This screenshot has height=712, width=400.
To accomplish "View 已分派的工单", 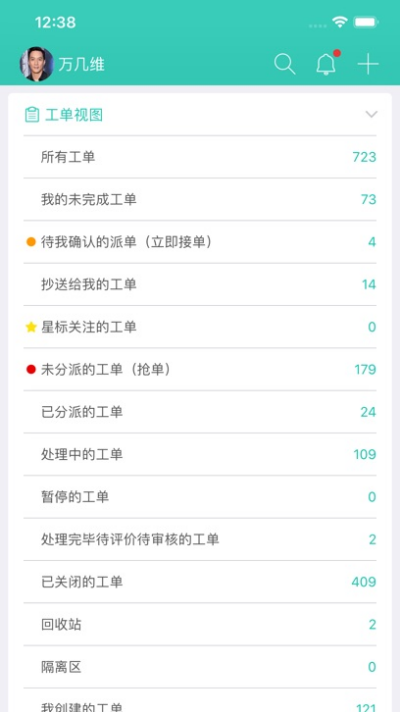I will pos(200,412).
